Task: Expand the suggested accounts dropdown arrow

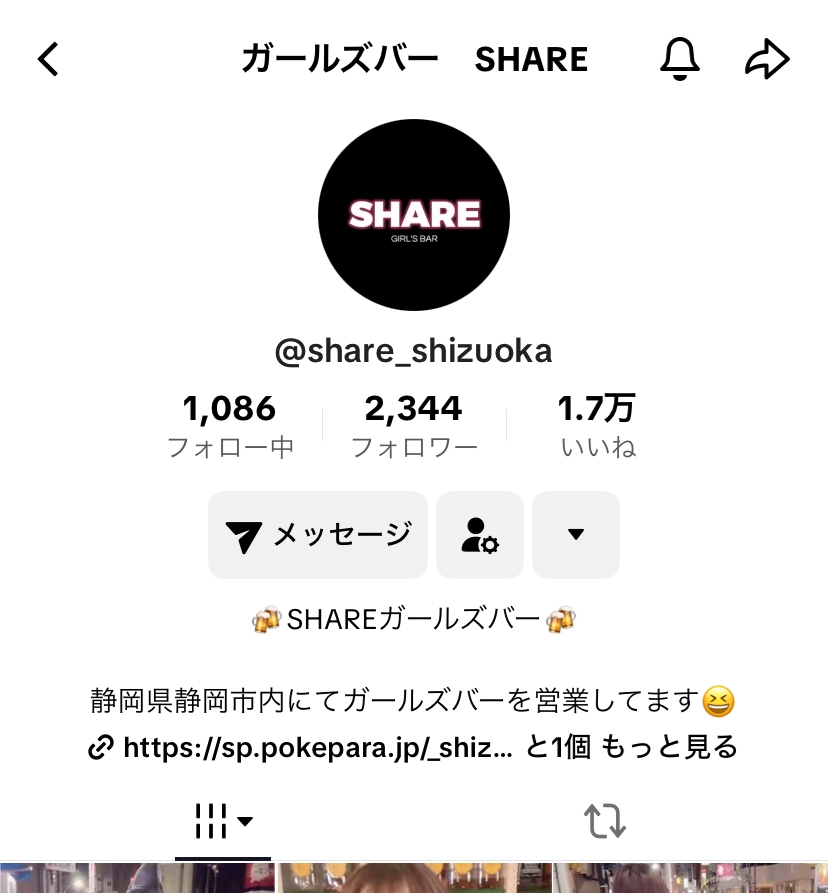Action: coord(575,535)
